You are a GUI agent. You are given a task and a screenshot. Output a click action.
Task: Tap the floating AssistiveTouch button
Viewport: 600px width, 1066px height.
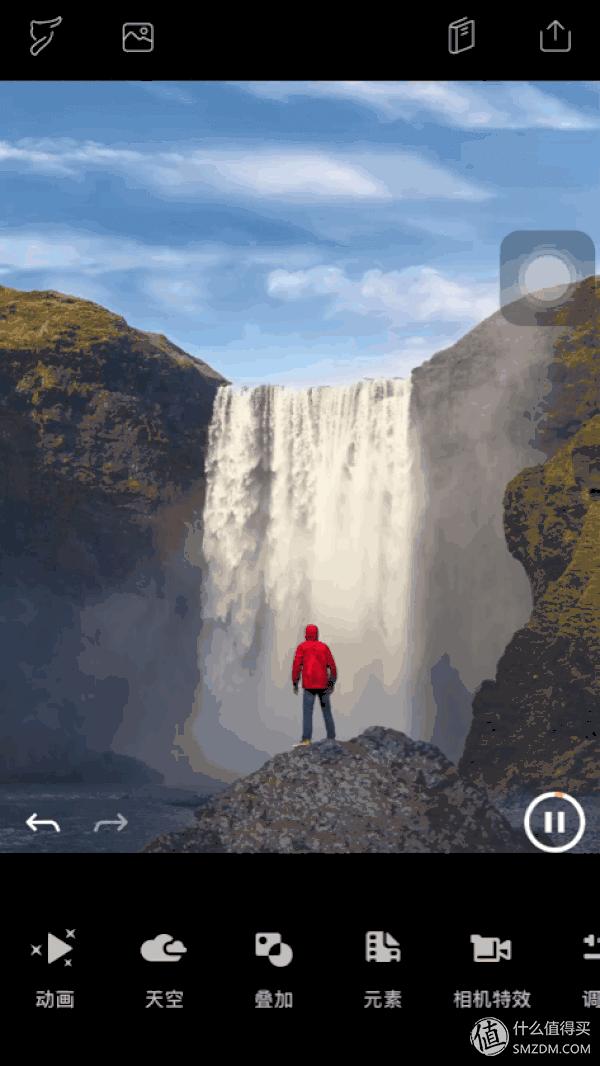[547, 277]
